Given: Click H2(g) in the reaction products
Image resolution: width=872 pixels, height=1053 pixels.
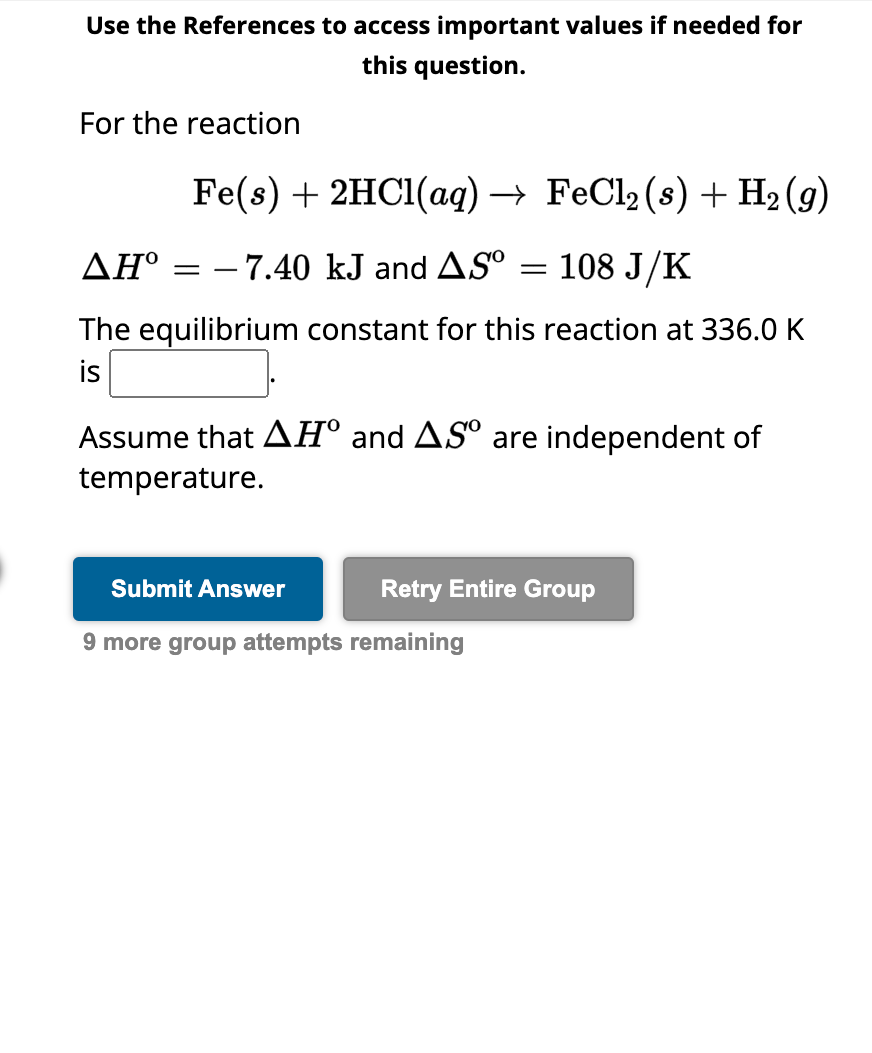Looking at the screenshot, I should click(x=782, y=193).
